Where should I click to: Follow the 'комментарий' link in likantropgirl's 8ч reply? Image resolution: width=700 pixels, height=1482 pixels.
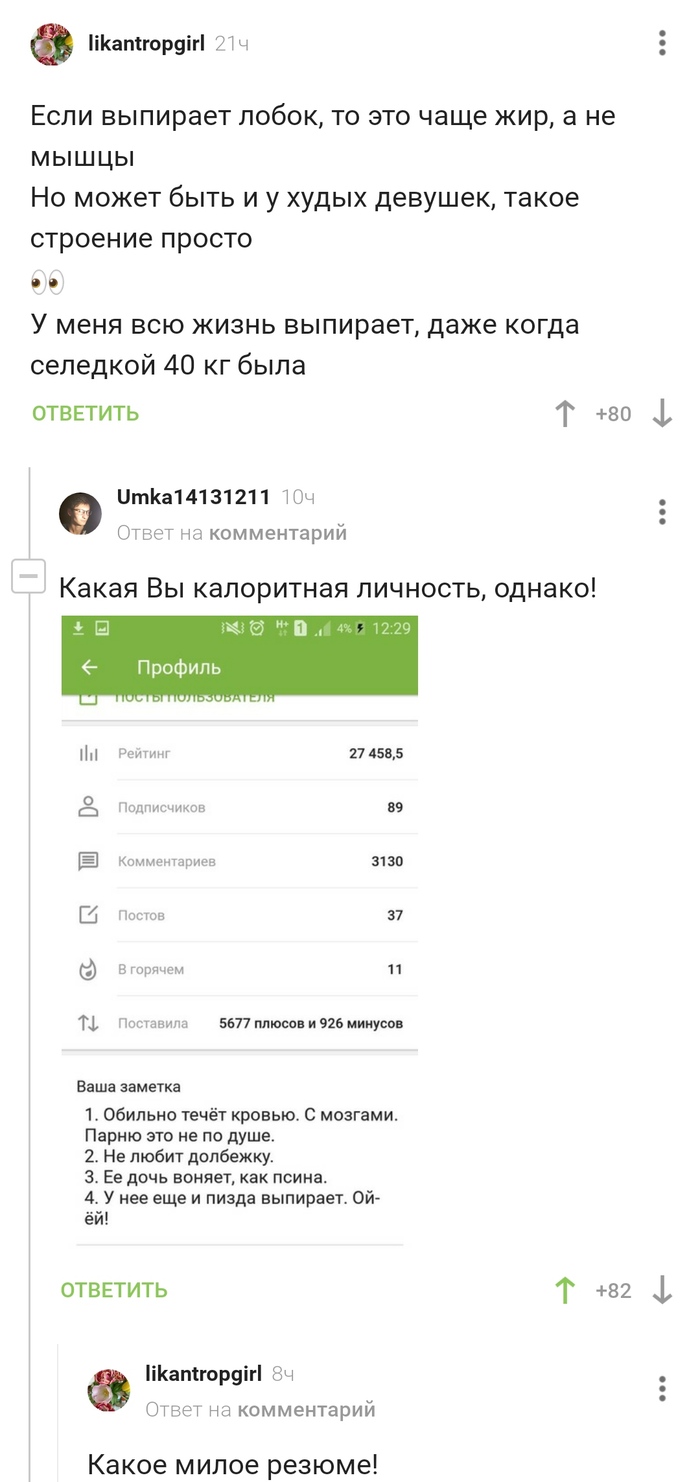tap(306, 1410)
